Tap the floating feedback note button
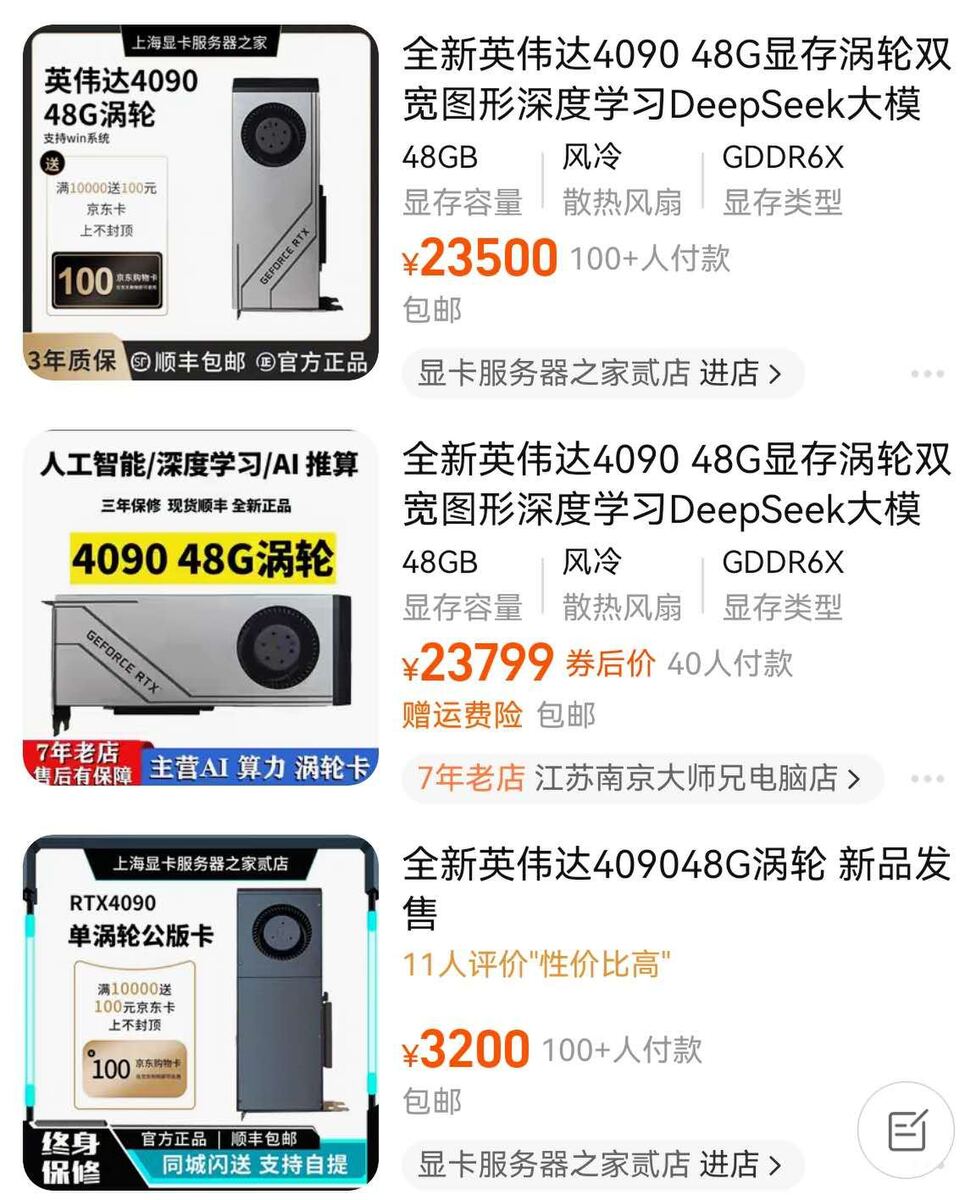Viewport: 976px width, 1200px height. coord(907,1130)
